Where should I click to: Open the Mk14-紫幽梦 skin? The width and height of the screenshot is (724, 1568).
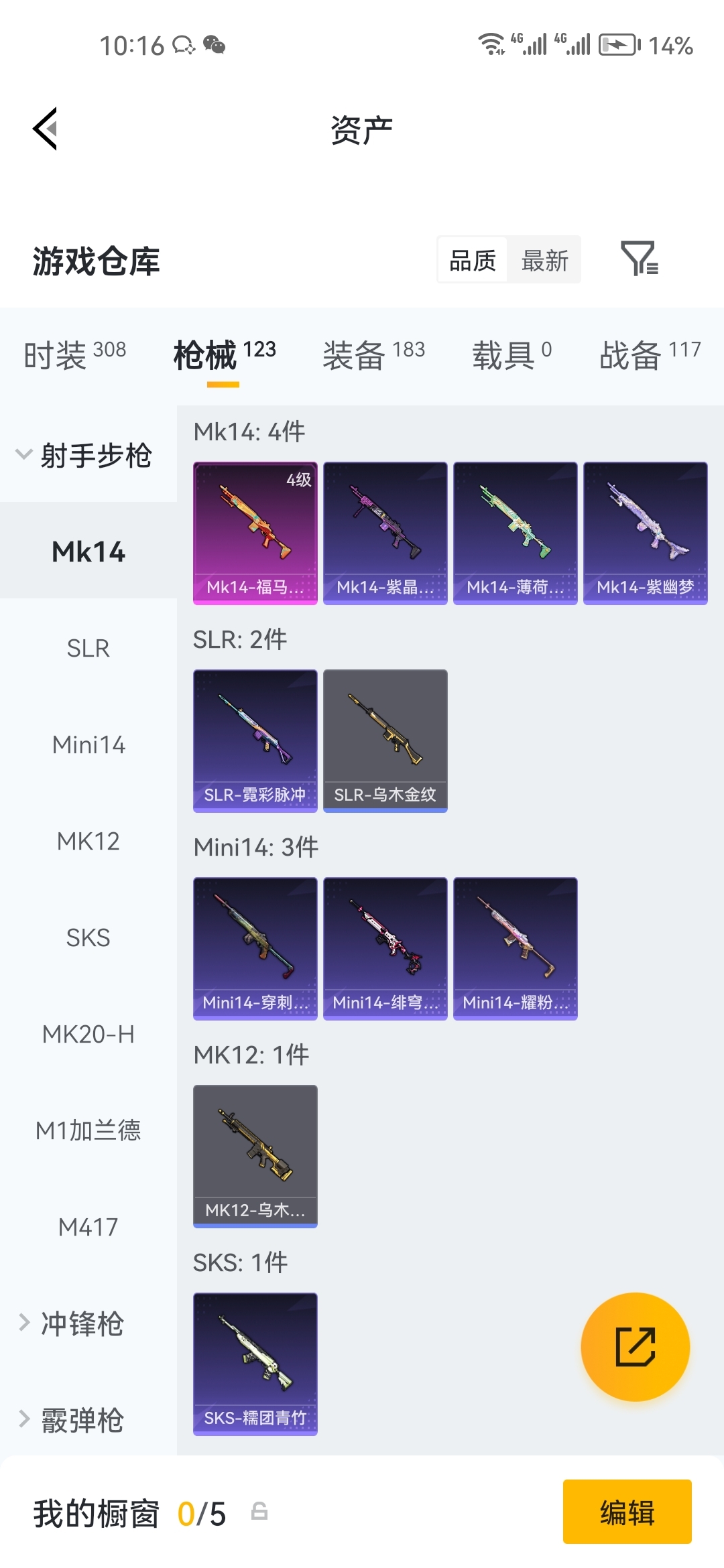tap(645, 533)
